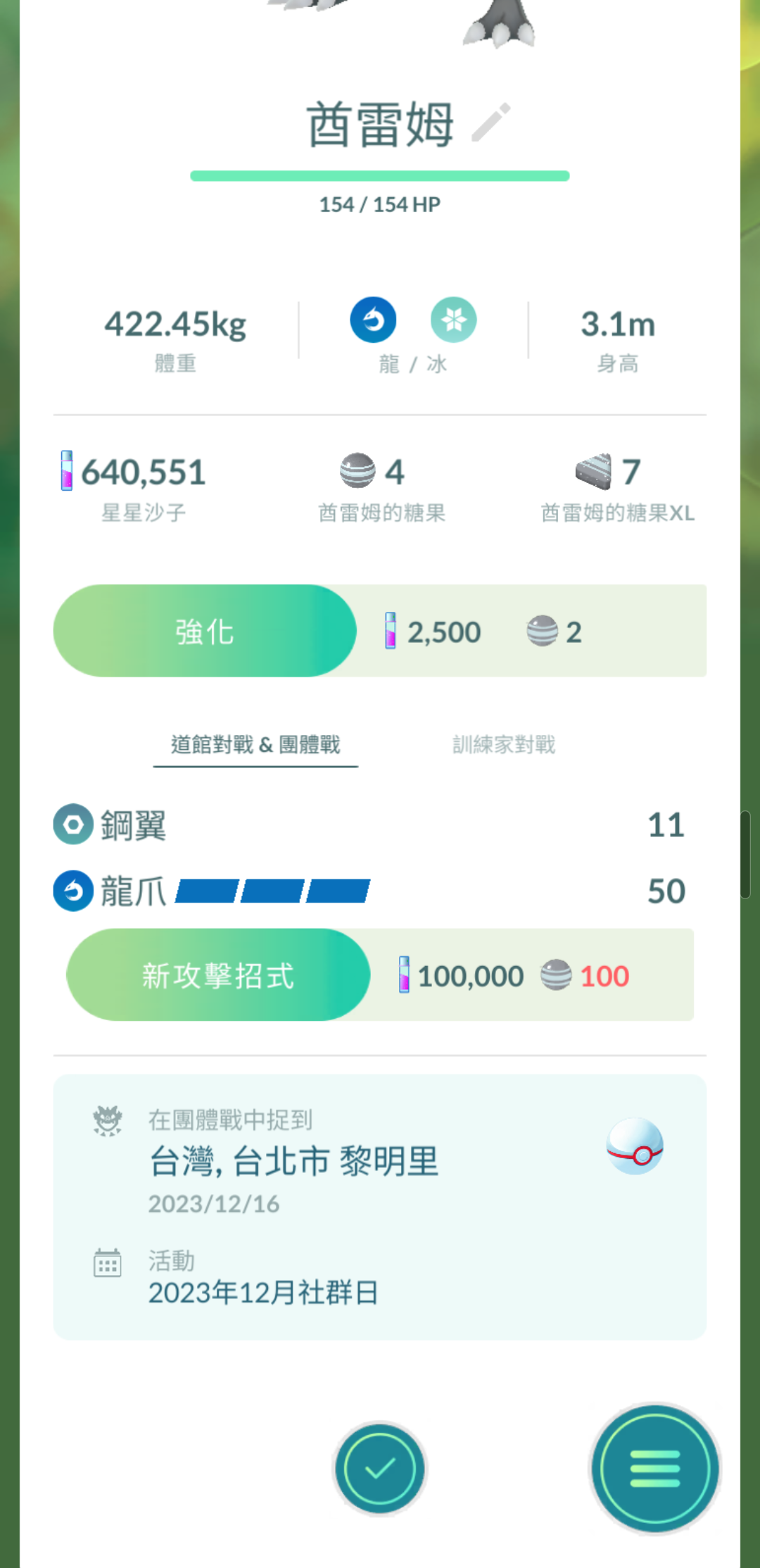Image resolution: width=760 pixels, height=1568 pixels.
Task: Switch to the 訓練家對戰 tab
Action: pos(504,744)
